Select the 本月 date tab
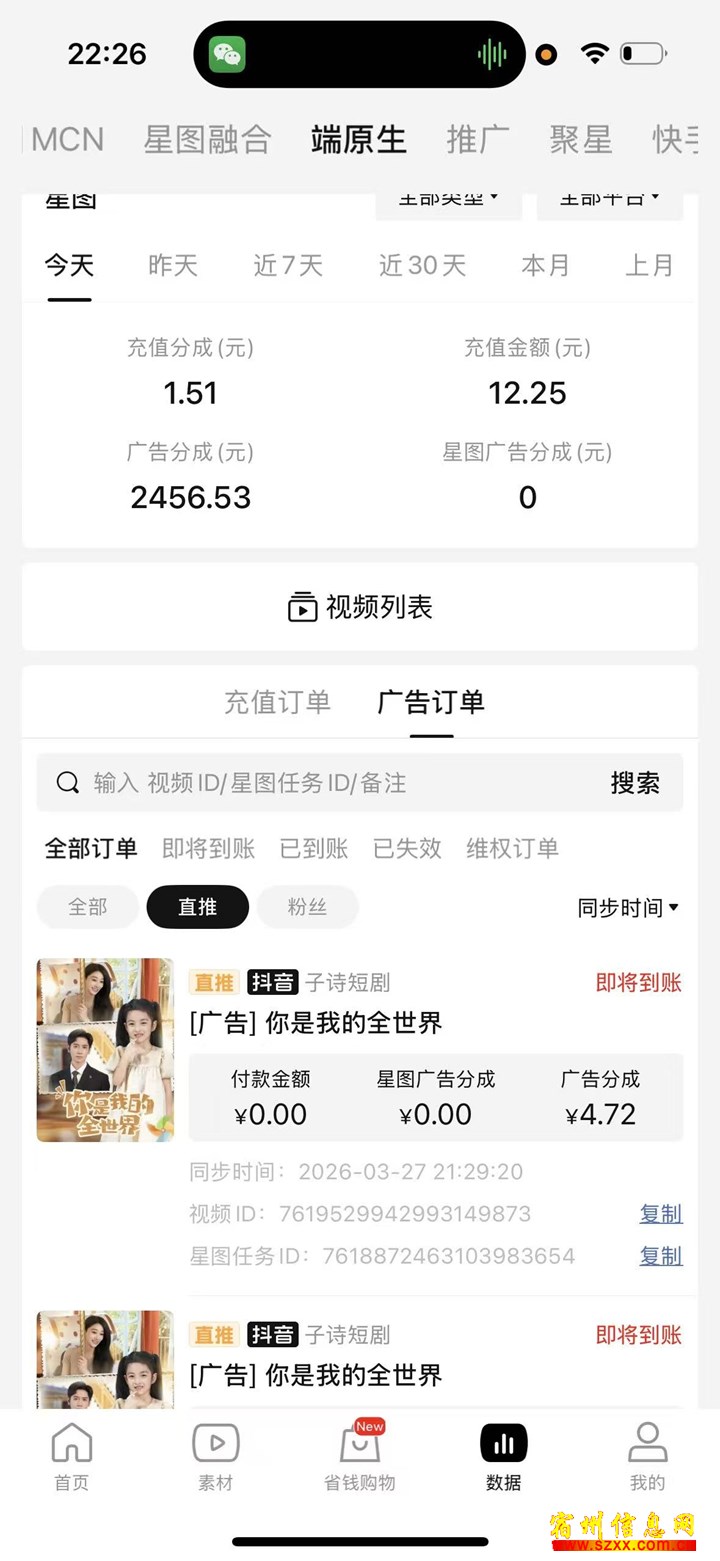The height and width of the screenshot is (1561, 720). point(545,265)
